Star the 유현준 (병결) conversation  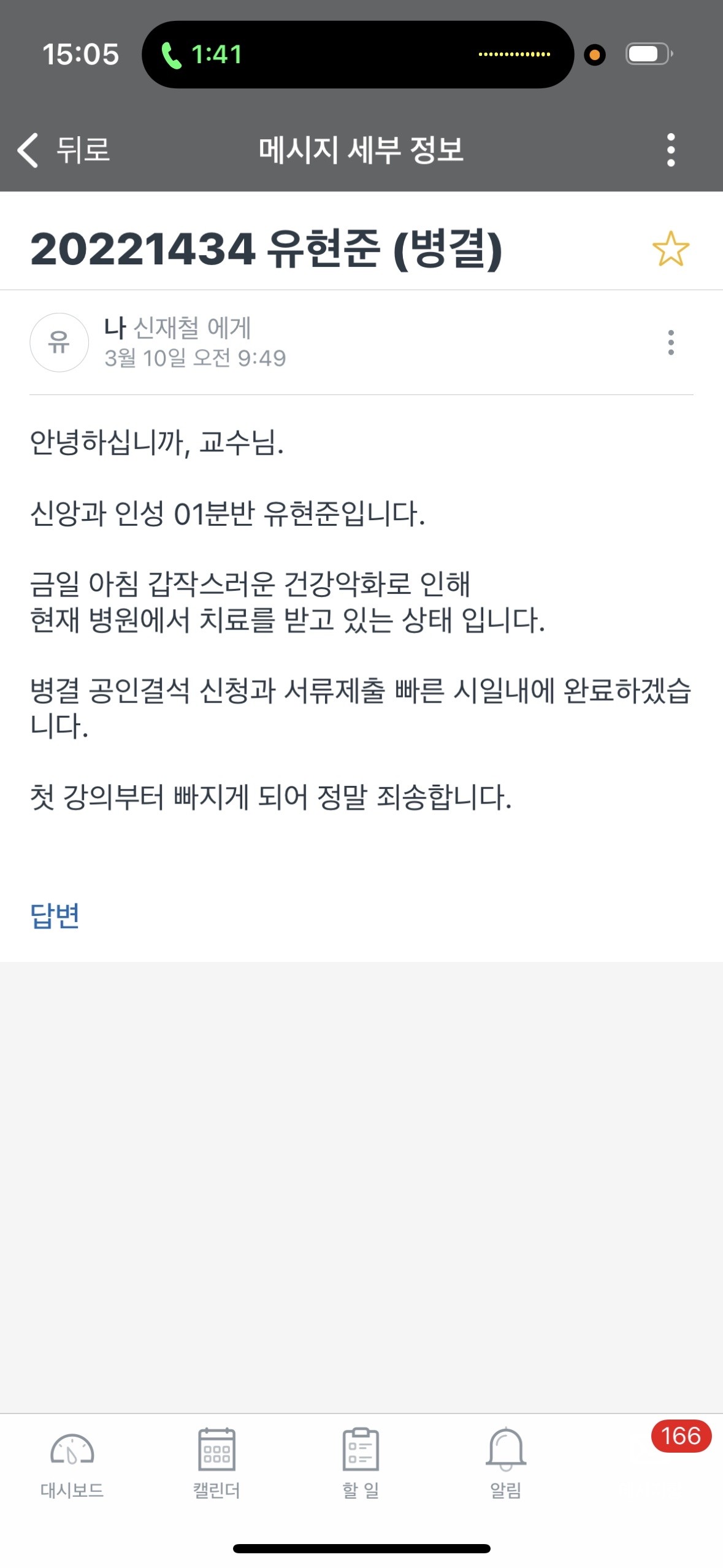(670, 249)
